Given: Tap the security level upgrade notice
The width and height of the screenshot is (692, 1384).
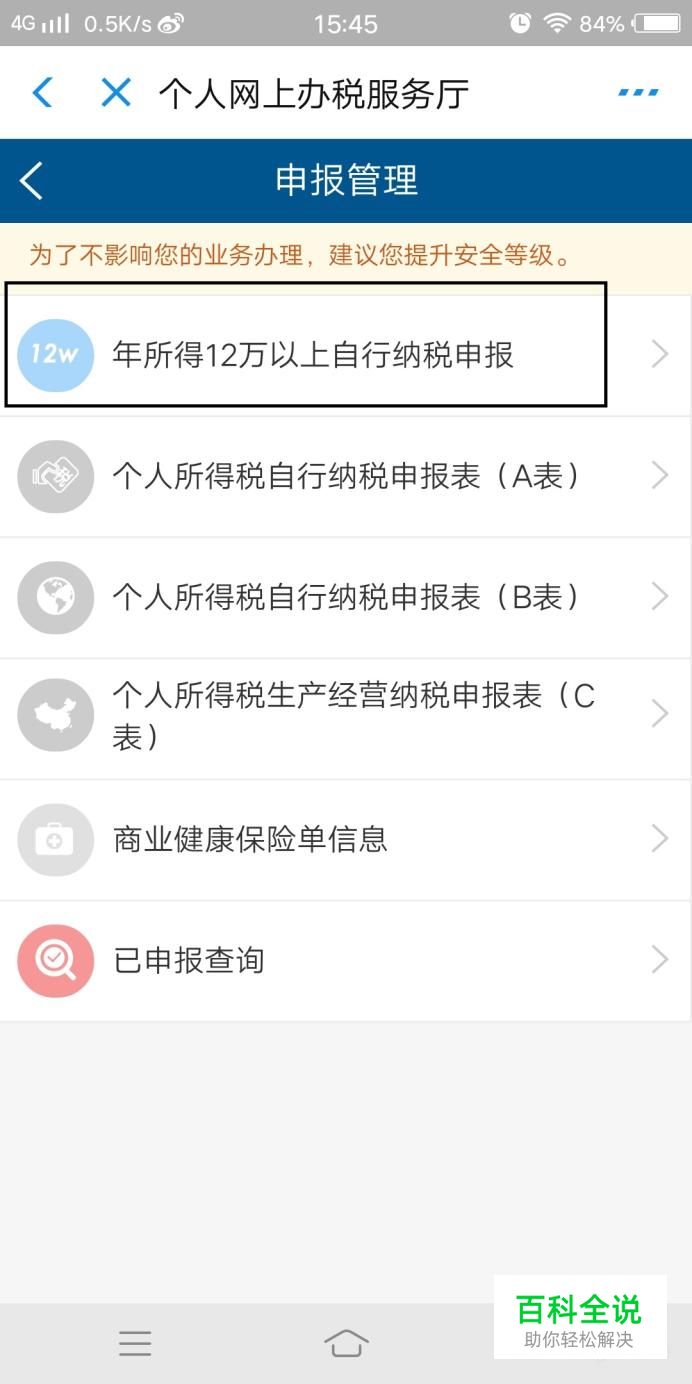Looking at the screenshot, I should 346,256.
